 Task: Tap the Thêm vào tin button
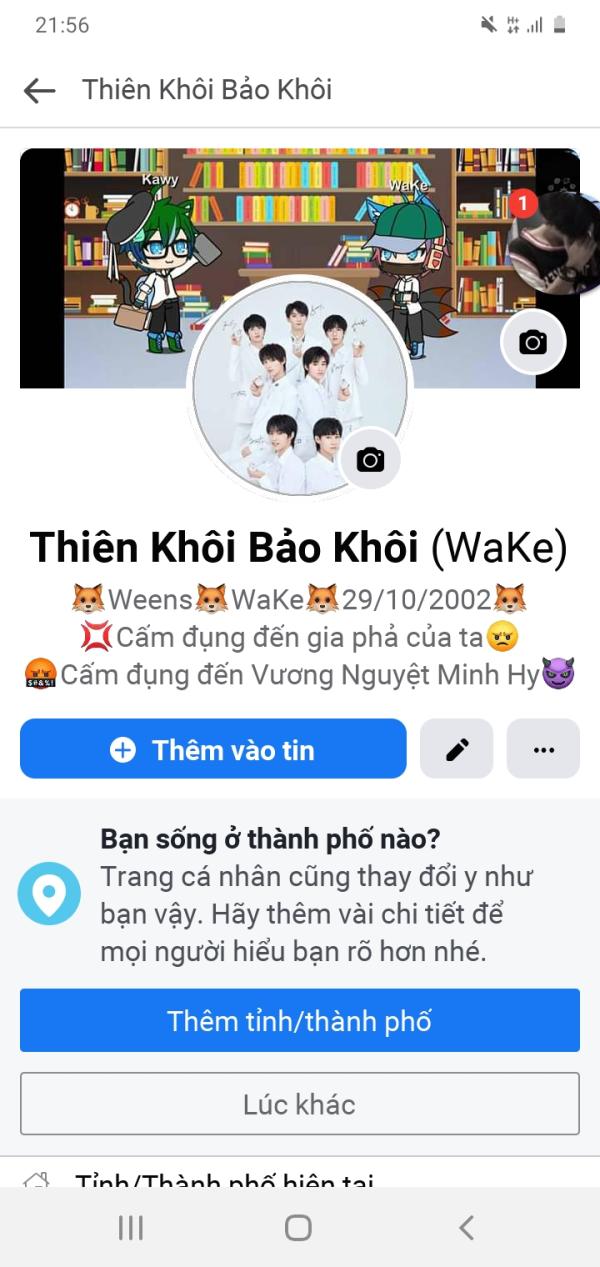[213, 749]
